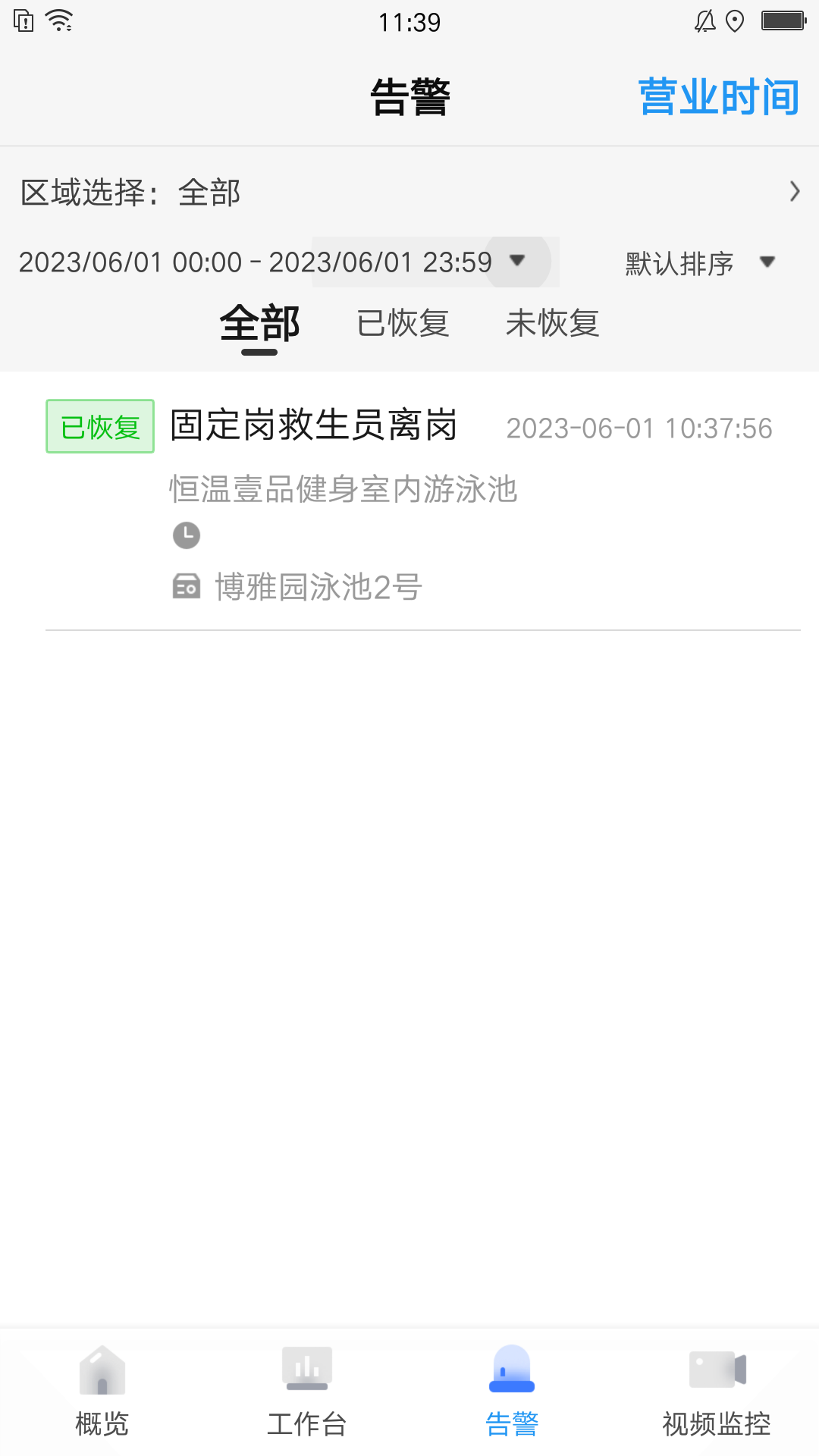Click the clock icon in the alert entry

186,535
